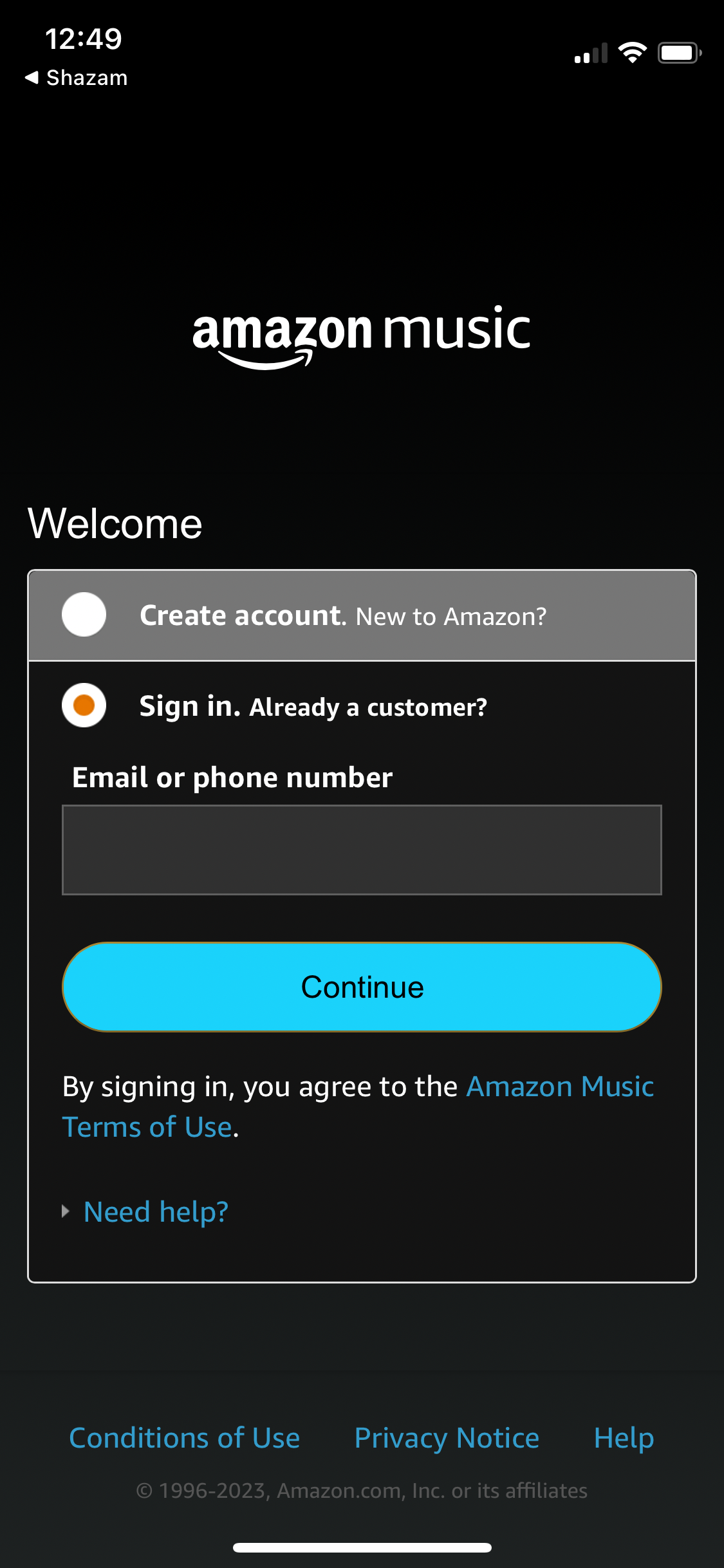The height and width of the screenshot is (1568, 724).
Task: Tap the home indicator bar
Action: [x=362, y=1547]
